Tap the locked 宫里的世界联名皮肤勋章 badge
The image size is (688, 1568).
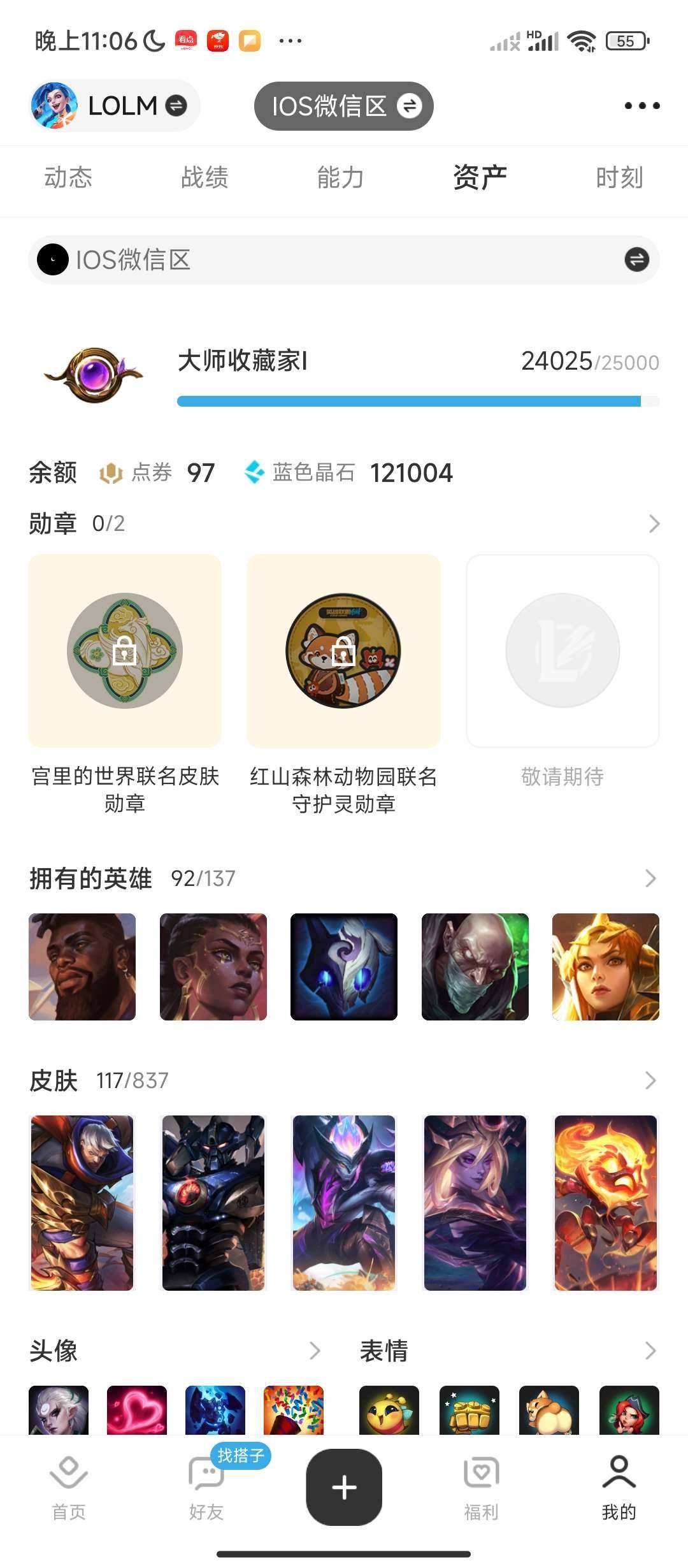(x=124, y=650)
